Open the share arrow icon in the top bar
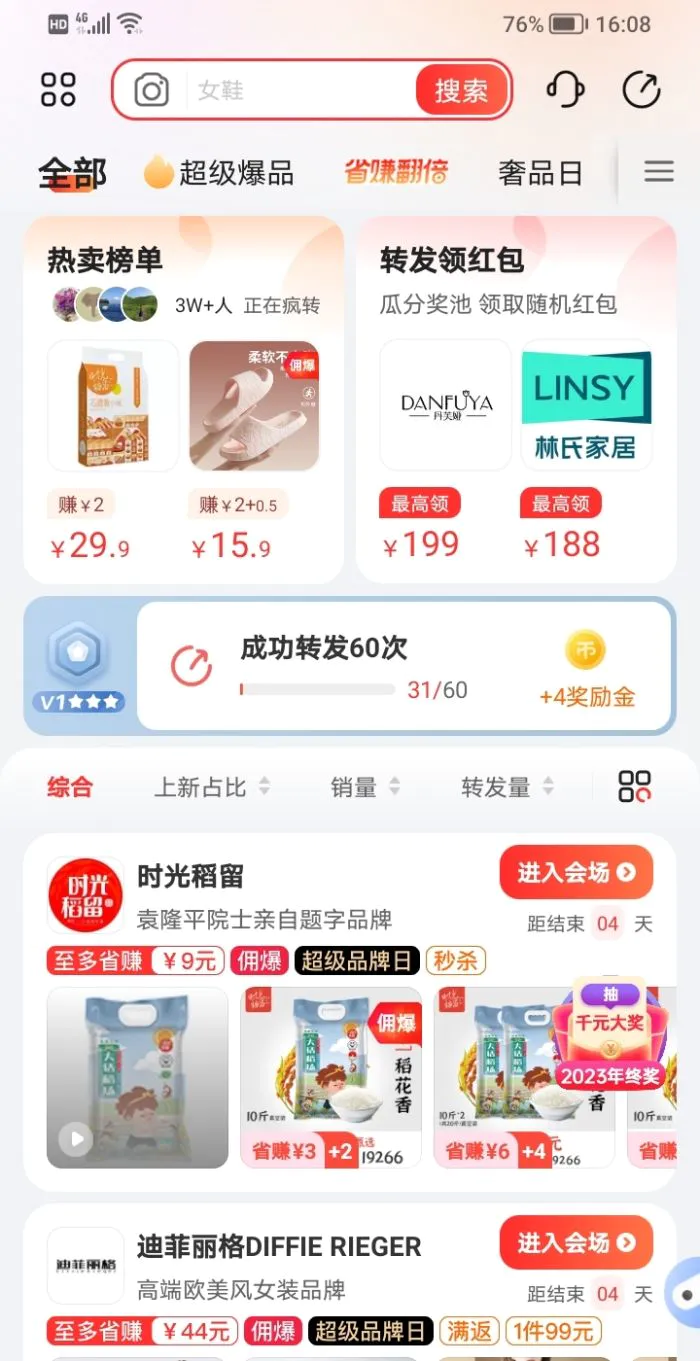The width and height of the screenshot is (700, 1361). pyautogui.click(x=641, y=90)
